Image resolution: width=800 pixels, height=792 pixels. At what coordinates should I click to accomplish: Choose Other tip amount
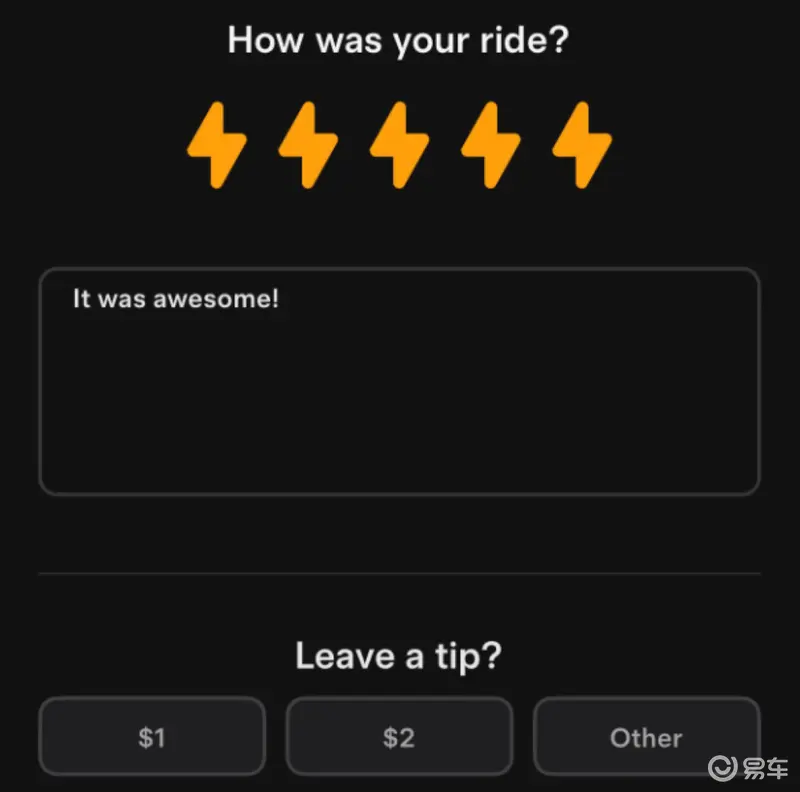646,737
